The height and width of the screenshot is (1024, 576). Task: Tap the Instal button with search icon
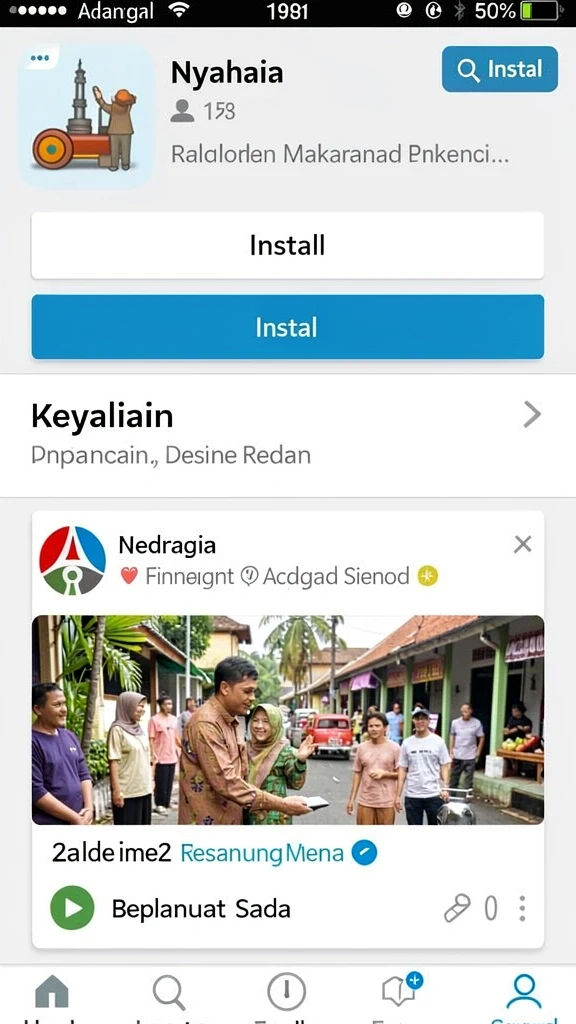pyautogui.click(x=500, y=69)
